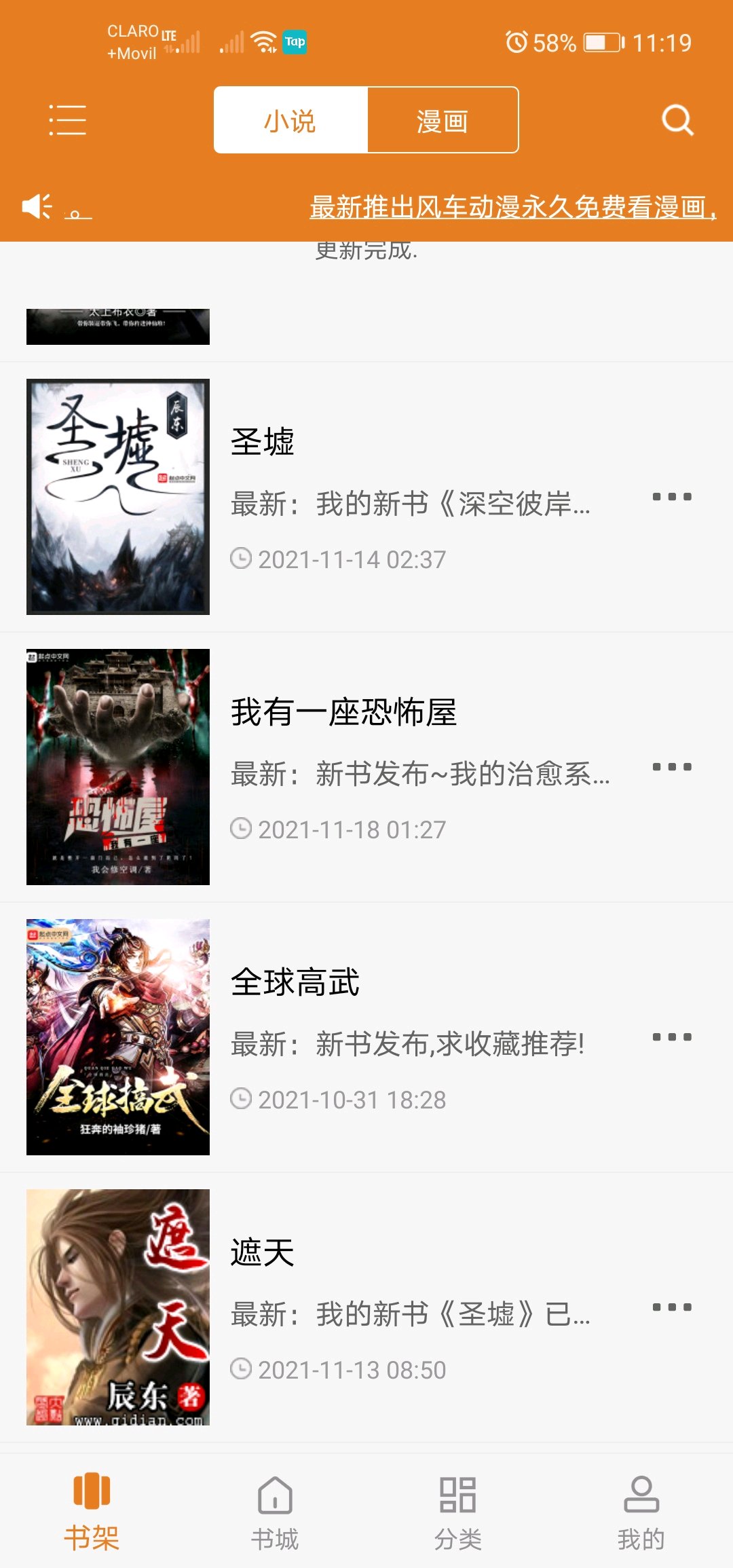Tap the 全球高武 book cover
733x1568 pixels.
(x=118, y=1037)
